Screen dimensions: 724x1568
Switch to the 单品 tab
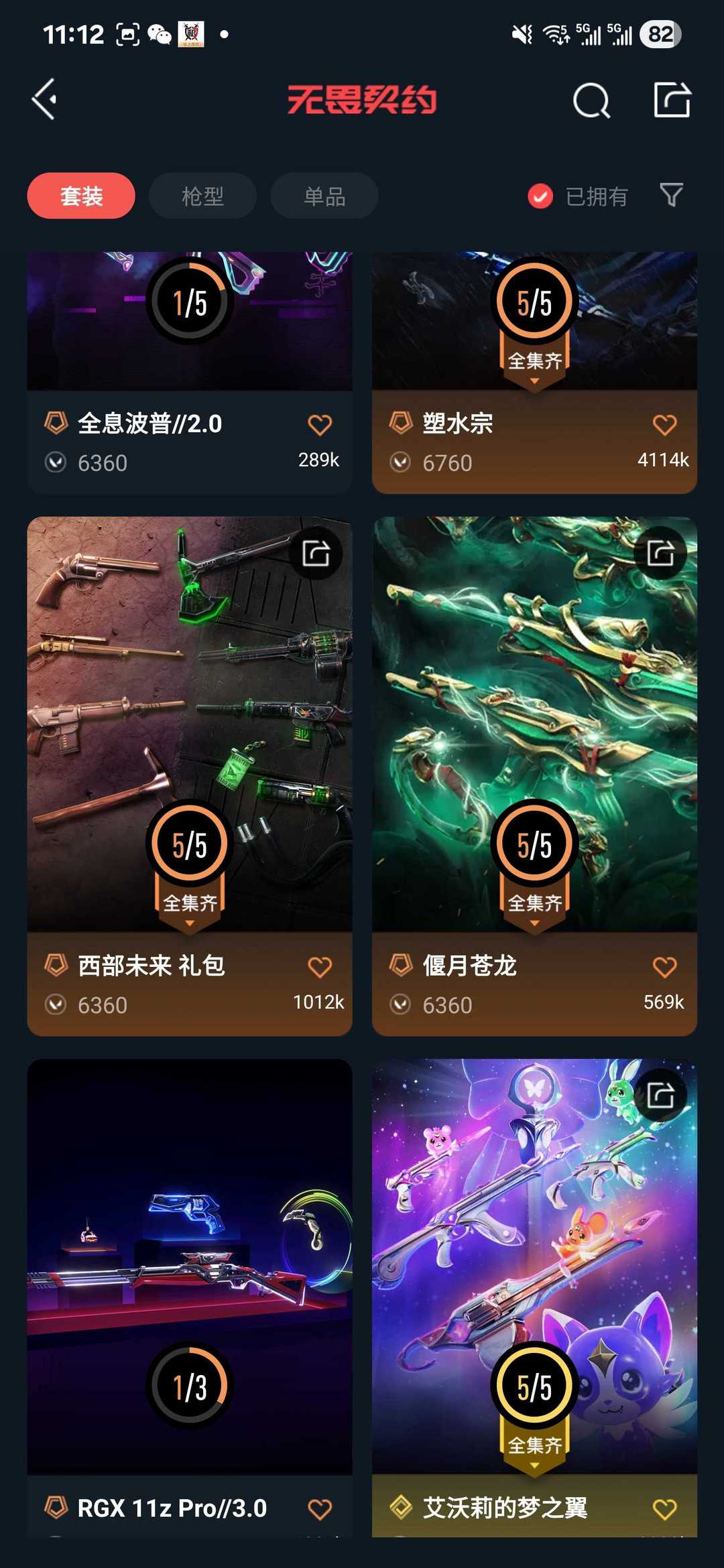pos(324,196)
